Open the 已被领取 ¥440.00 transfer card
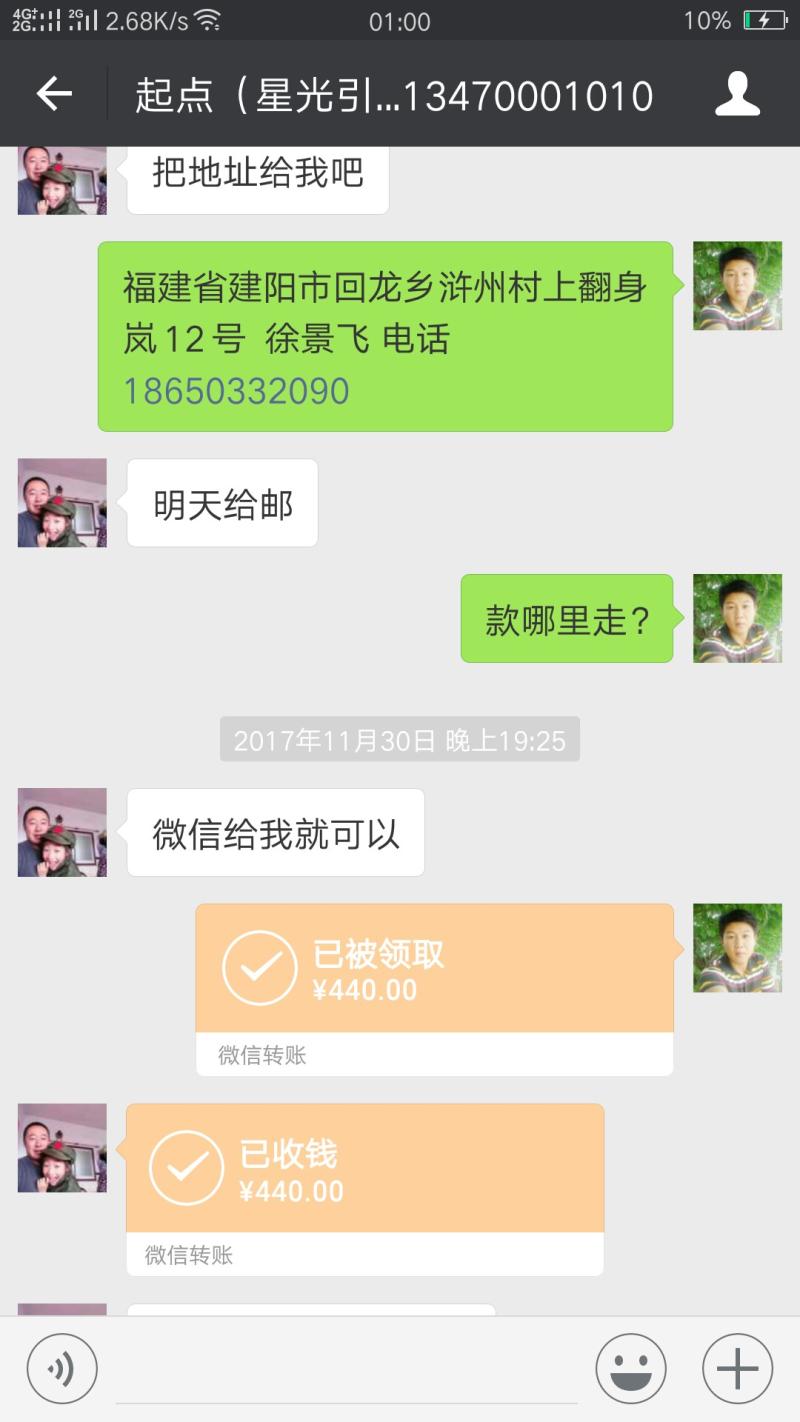The image size is (800, 1422). tap(434, 969)
